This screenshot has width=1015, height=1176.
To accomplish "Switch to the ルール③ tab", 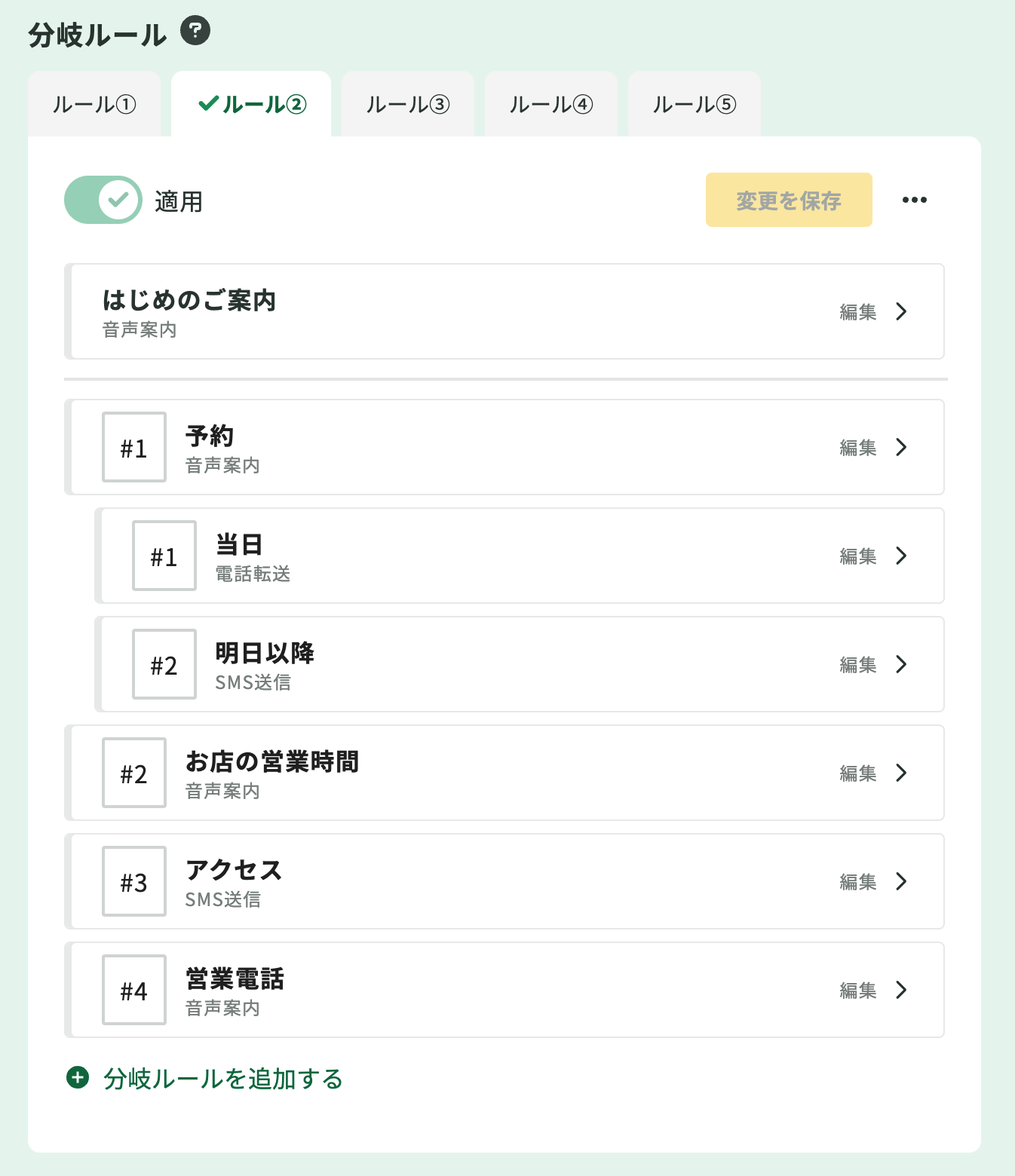I will (x=408, y=104).
